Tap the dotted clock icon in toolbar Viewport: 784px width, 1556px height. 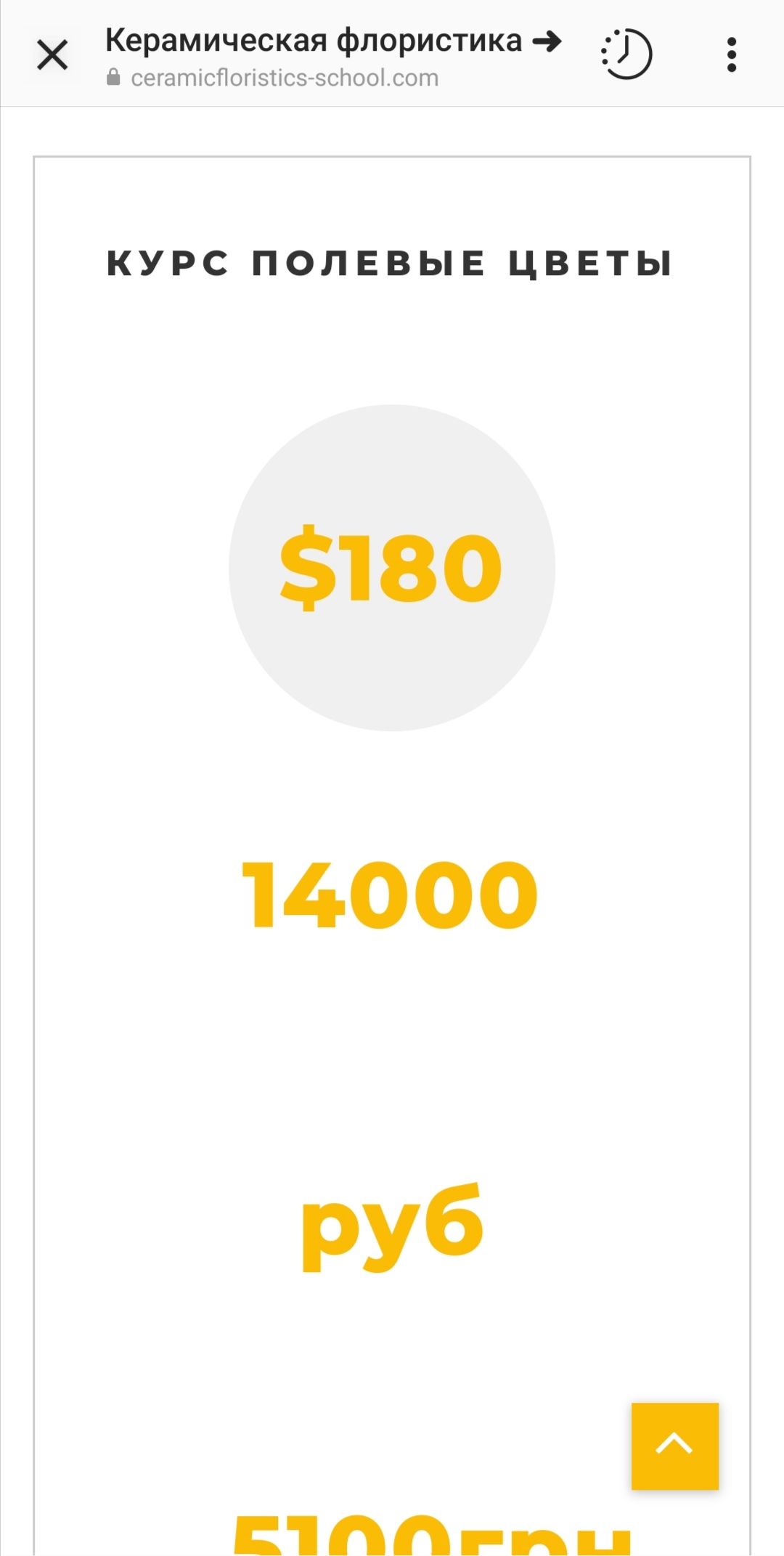(626, 54)
